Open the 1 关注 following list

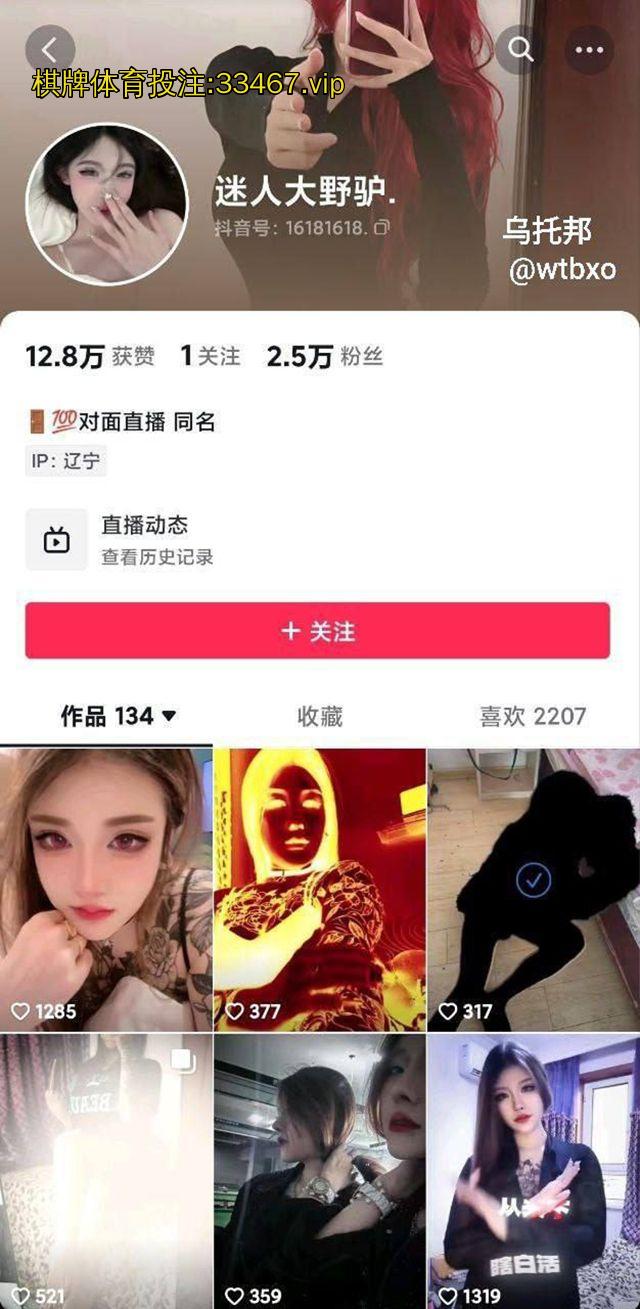click(x=210, y=357)
